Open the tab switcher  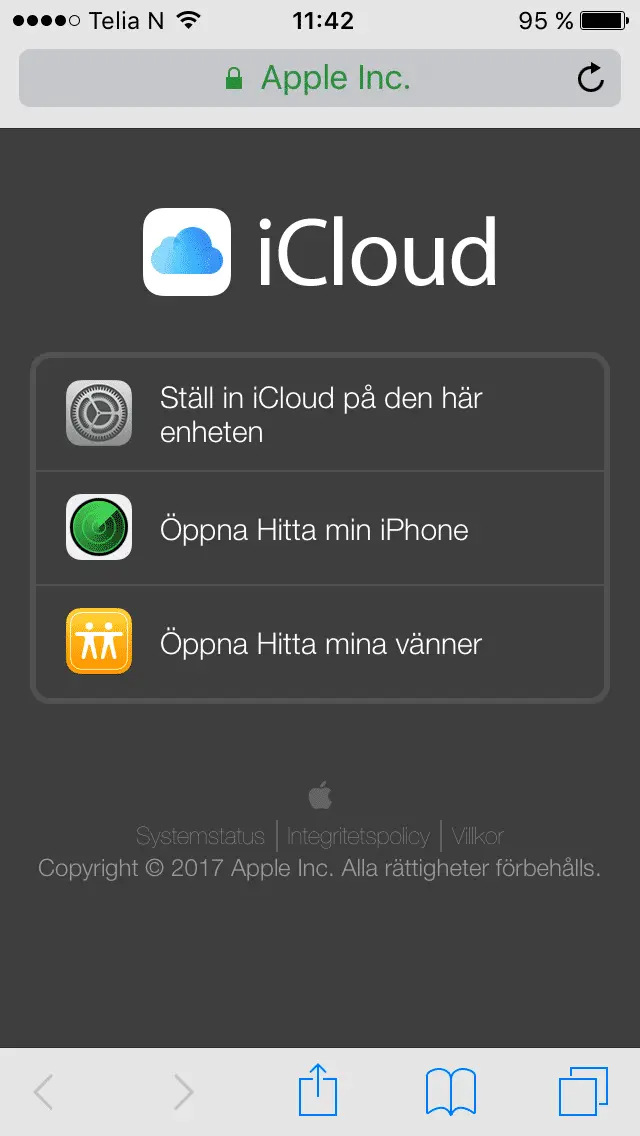point(583,1091)
